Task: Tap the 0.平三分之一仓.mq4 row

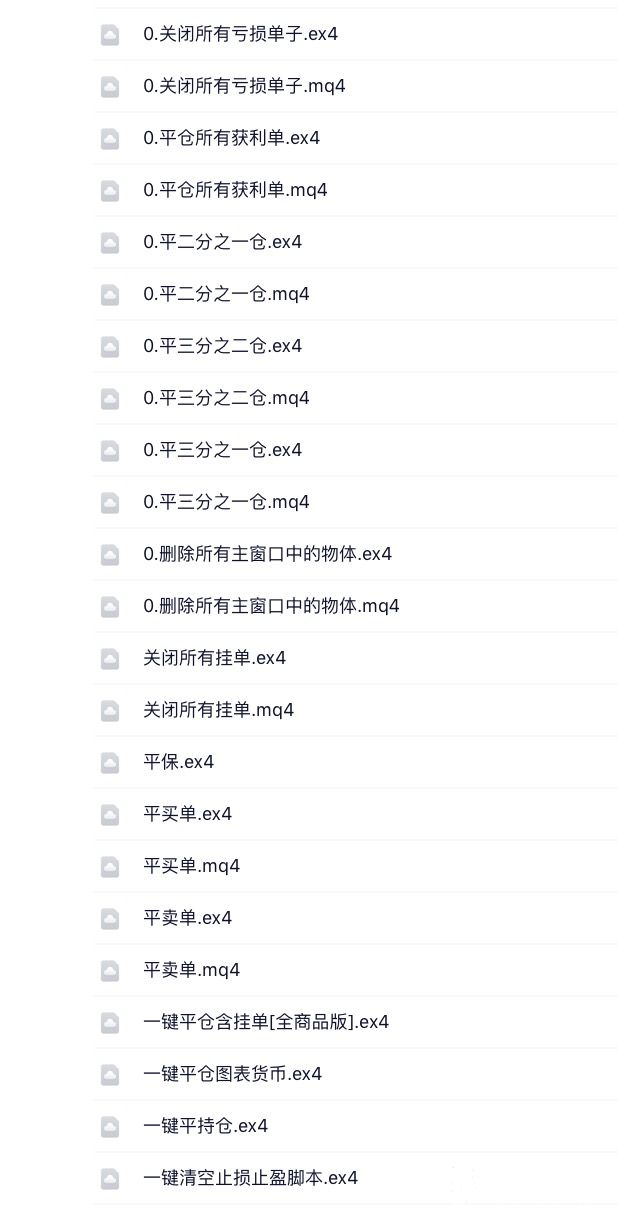Action: 226,502
